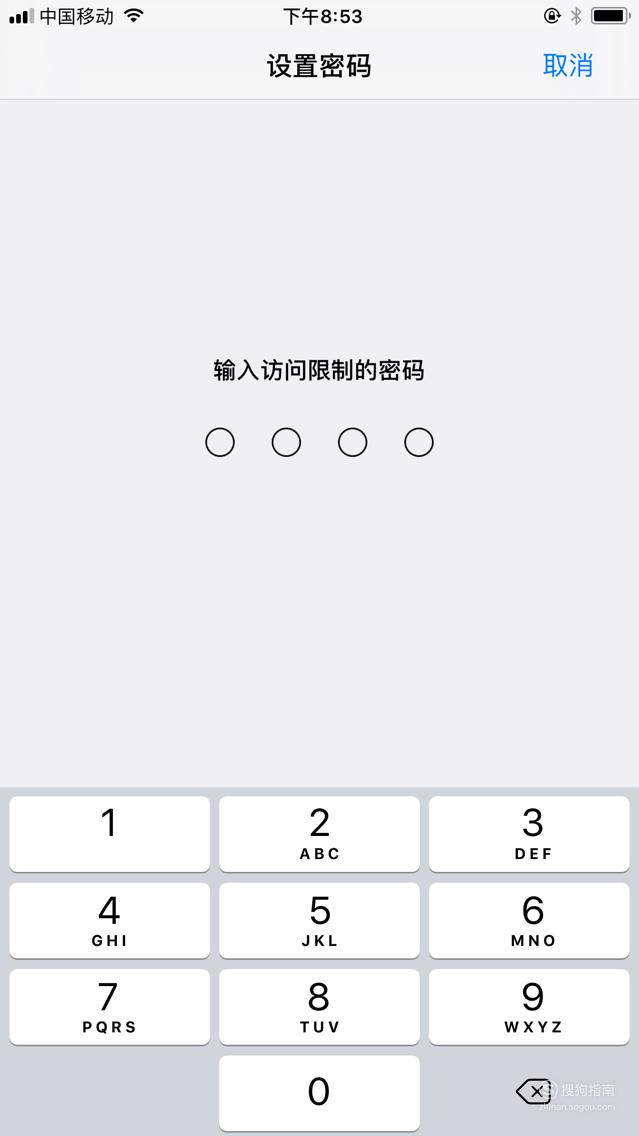Enter digit 9 (WXYZ) on the keypad
The width and height of the screenshot is (639, 1136).
[x=529, y=1007]
